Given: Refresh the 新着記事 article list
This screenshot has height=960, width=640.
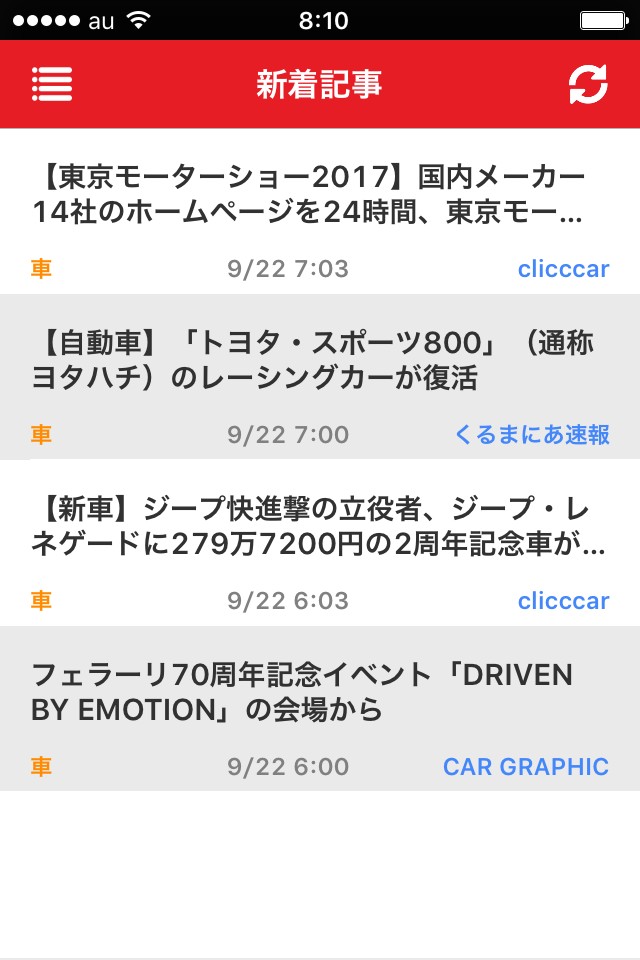Looking at the screenshot, I should tap(588, 84).
